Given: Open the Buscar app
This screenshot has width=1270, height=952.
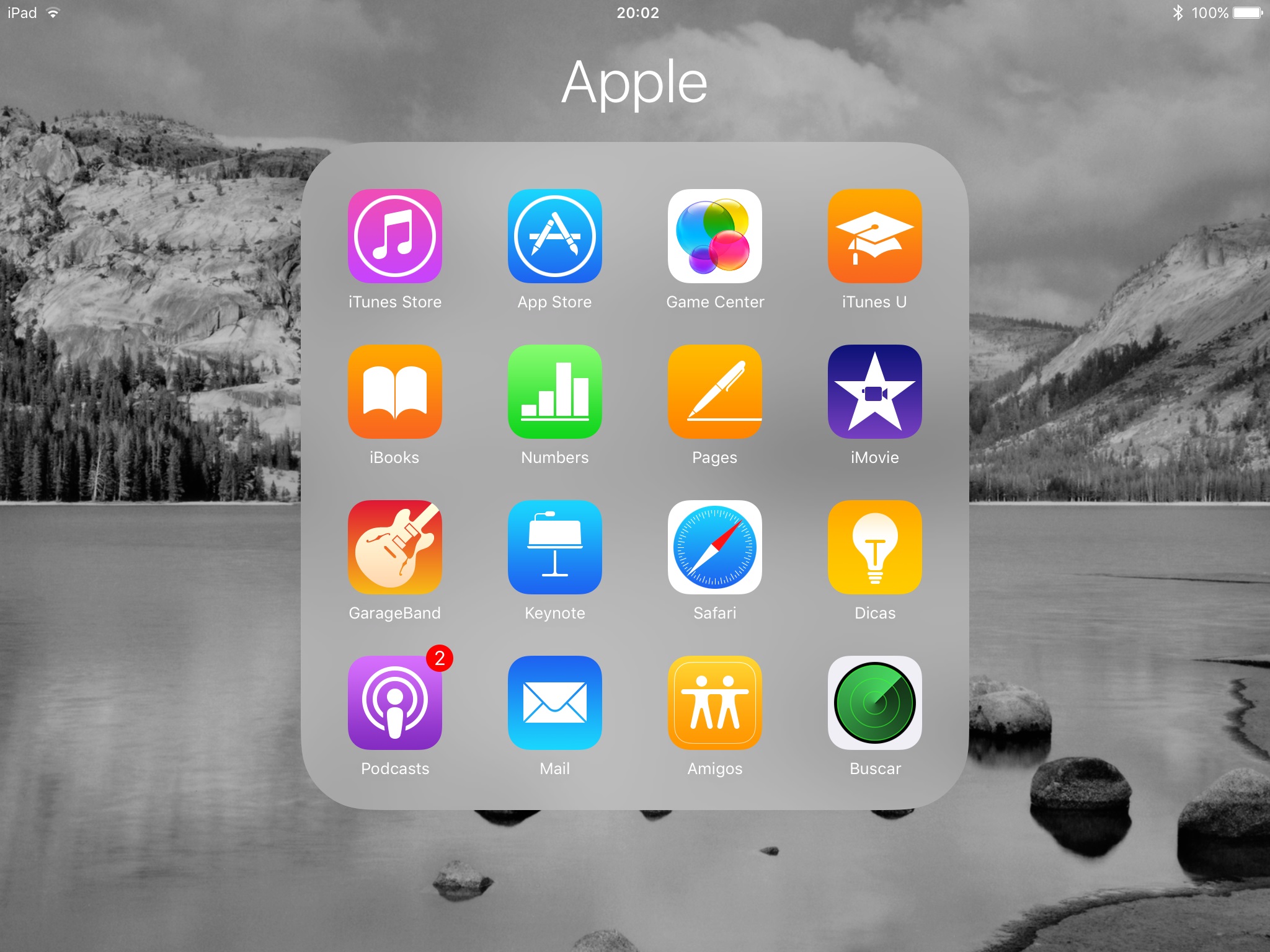Looking at the screenshot, I should [x=874, y=703].
